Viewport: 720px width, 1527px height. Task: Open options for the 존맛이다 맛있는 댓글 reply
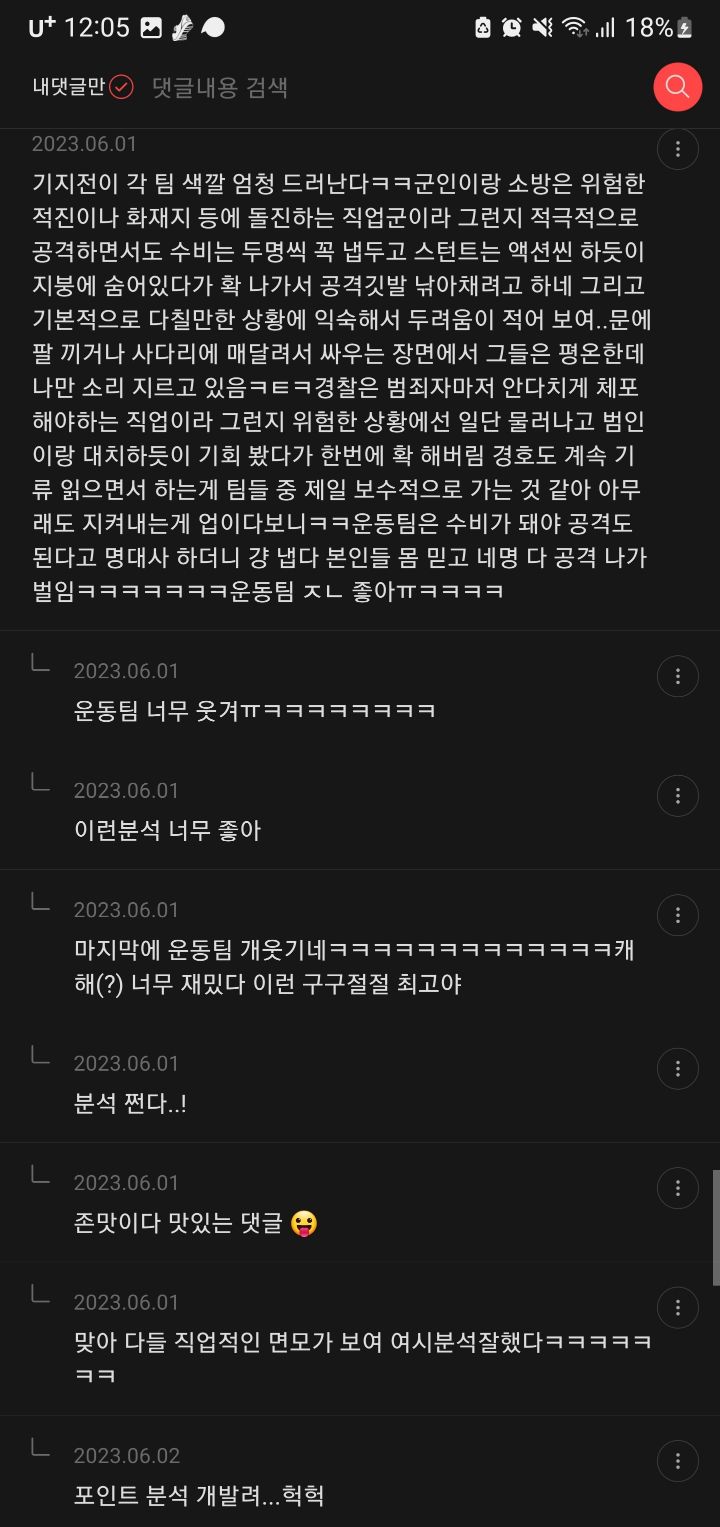677,1188
